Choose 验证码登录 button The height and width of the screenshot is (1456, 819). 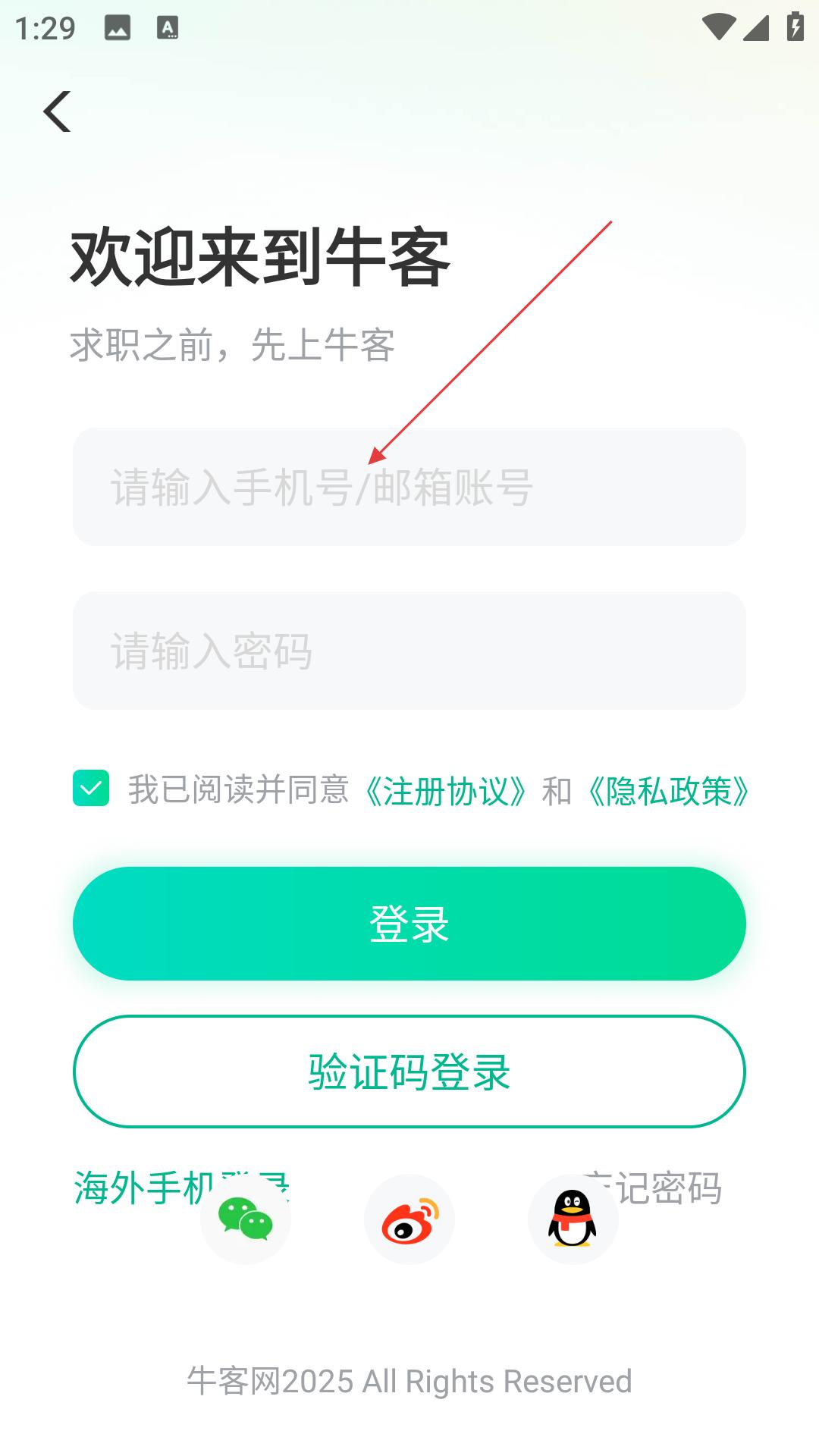[x=409, y=1072]
